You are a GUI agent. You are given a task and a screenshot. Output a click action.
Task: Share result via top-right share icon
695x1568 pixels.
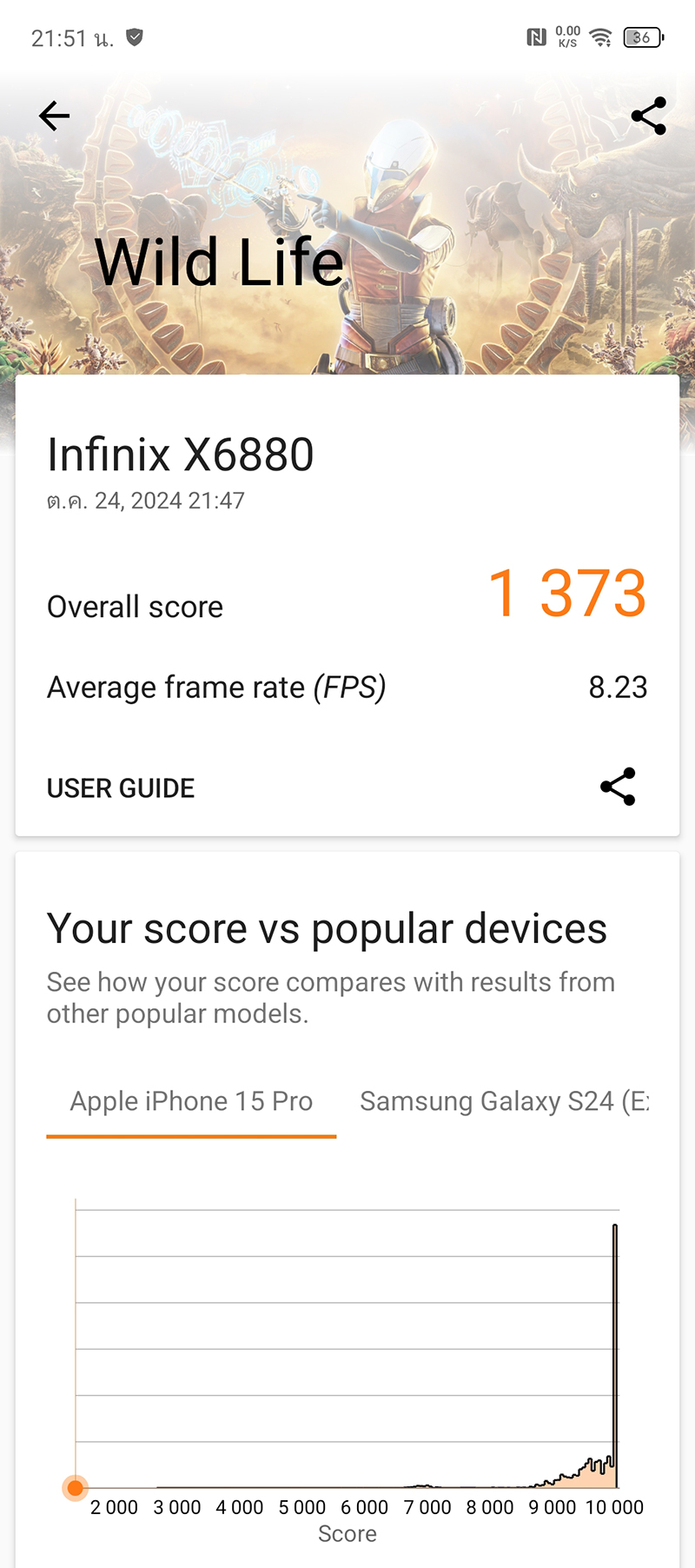648,116
